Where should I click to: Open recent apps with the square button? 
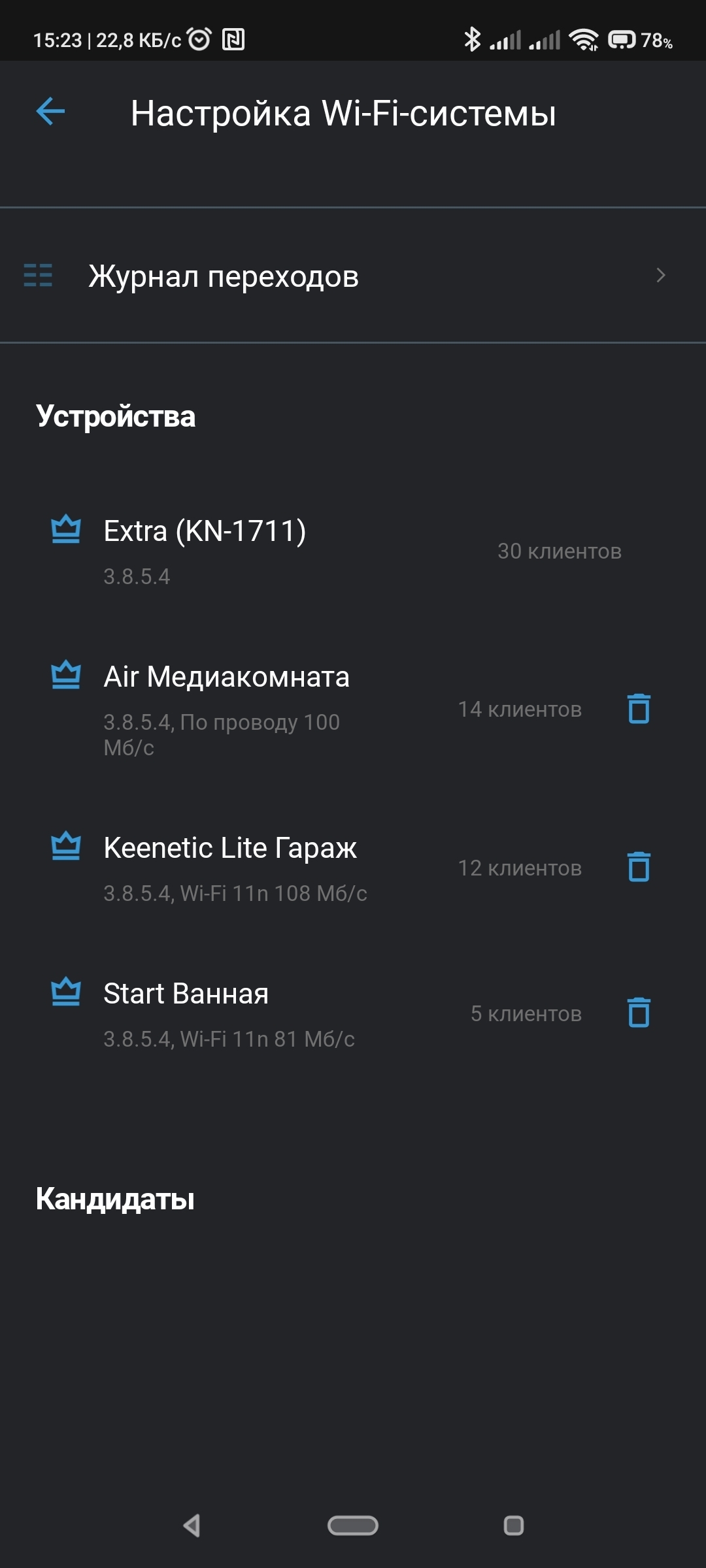[514, 1526]
